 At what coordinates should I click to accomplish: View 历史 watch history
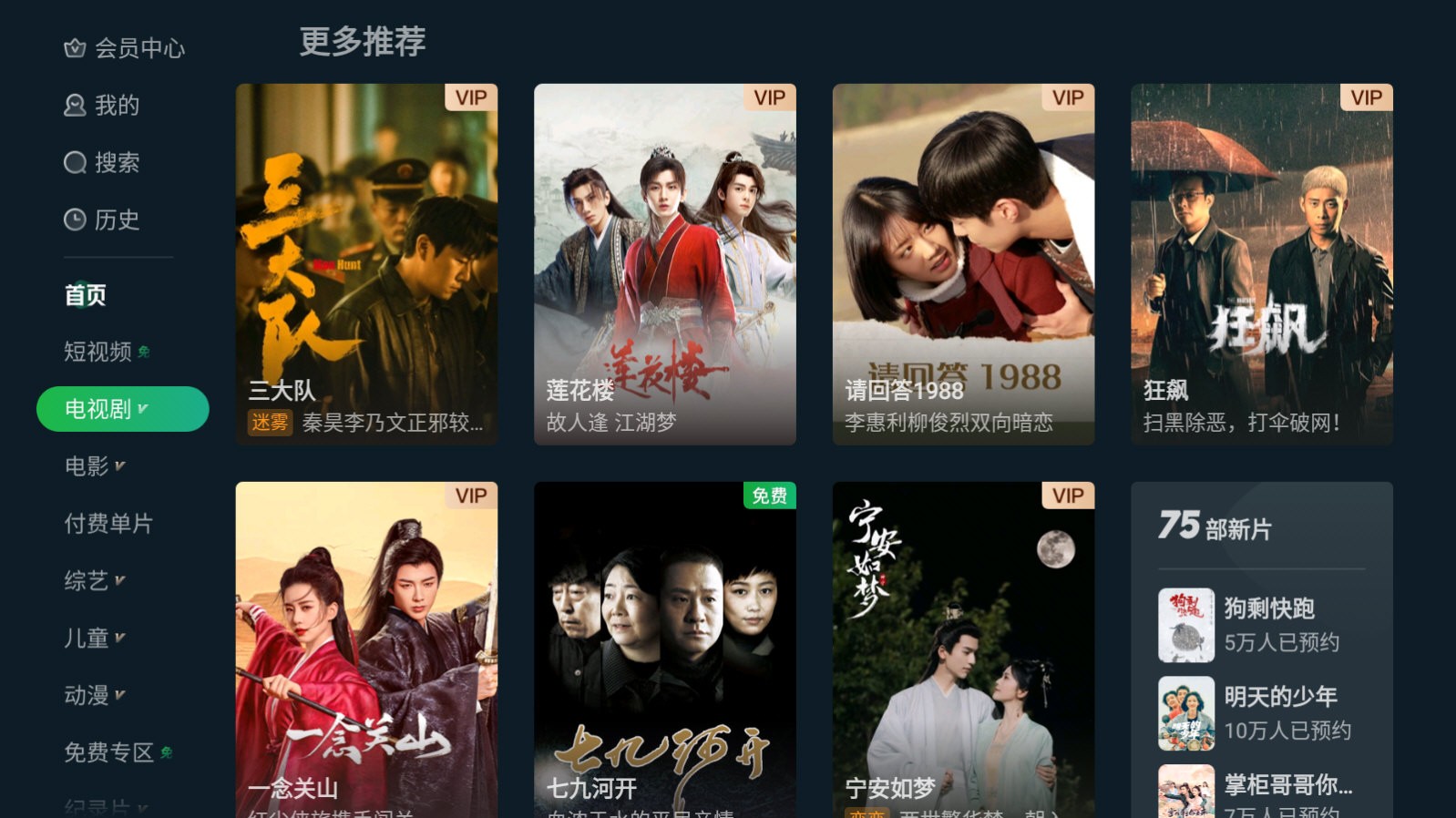click(x=102, y=220)
